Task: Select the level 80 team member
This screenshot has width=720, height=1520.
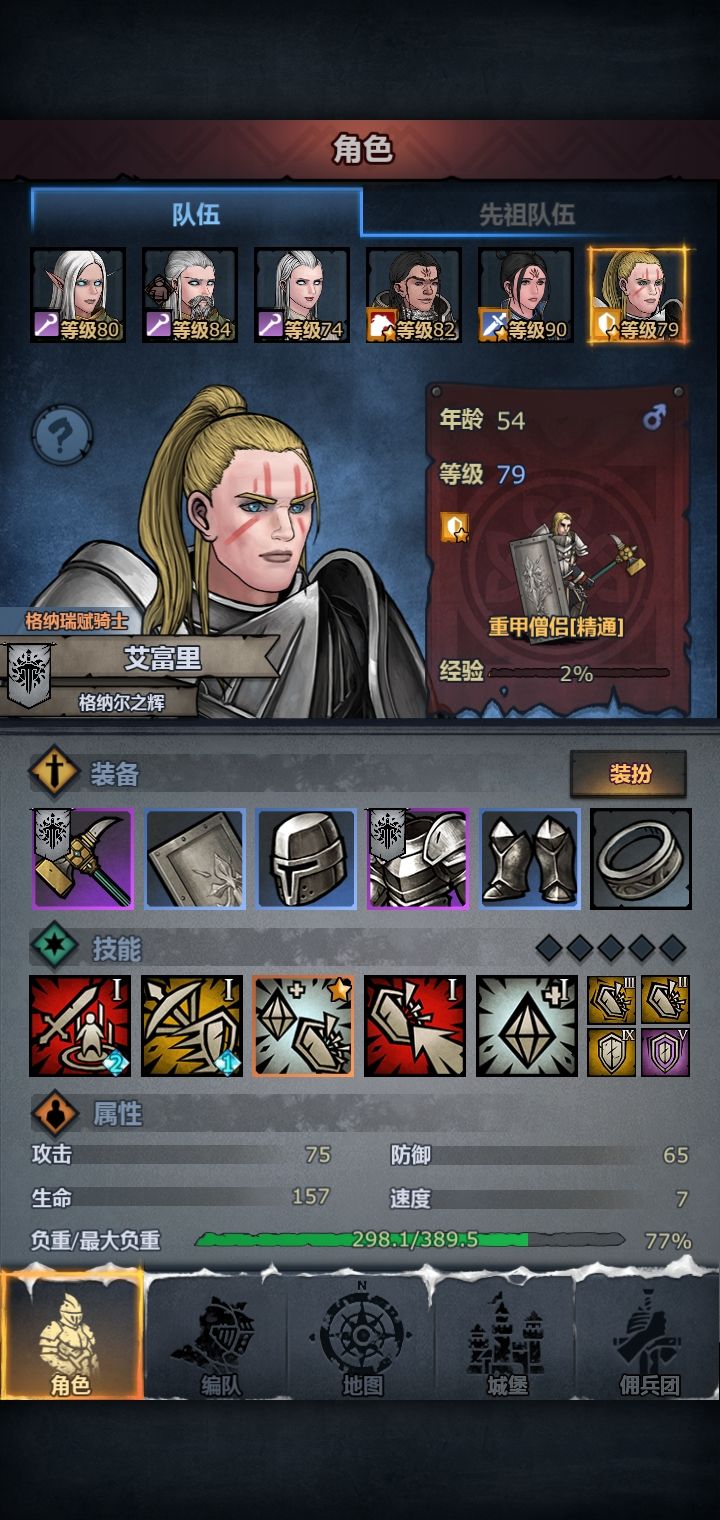Action: (78, 296)
